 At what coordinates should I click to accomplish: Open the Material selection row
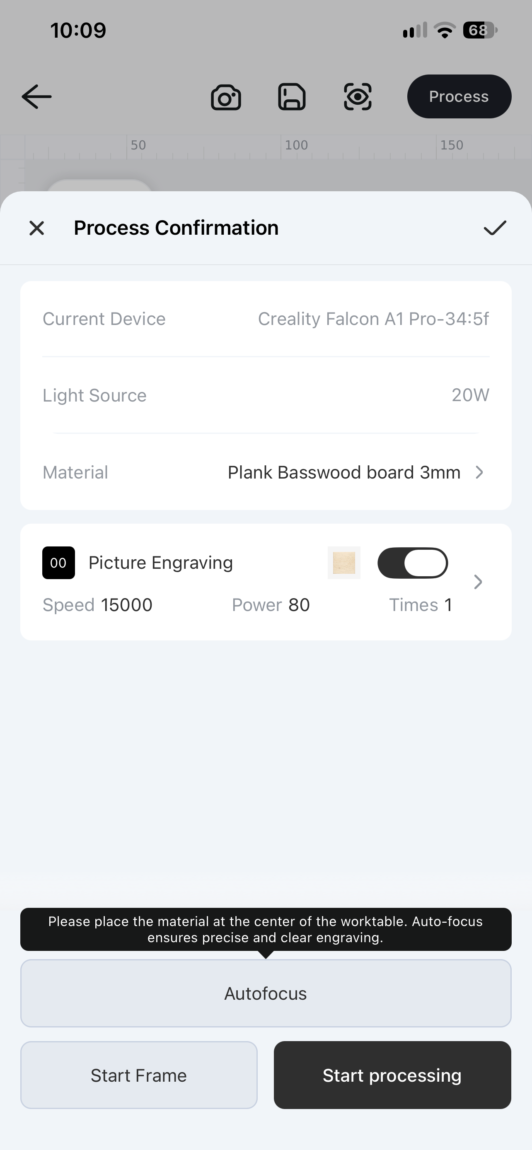(266, 472)
